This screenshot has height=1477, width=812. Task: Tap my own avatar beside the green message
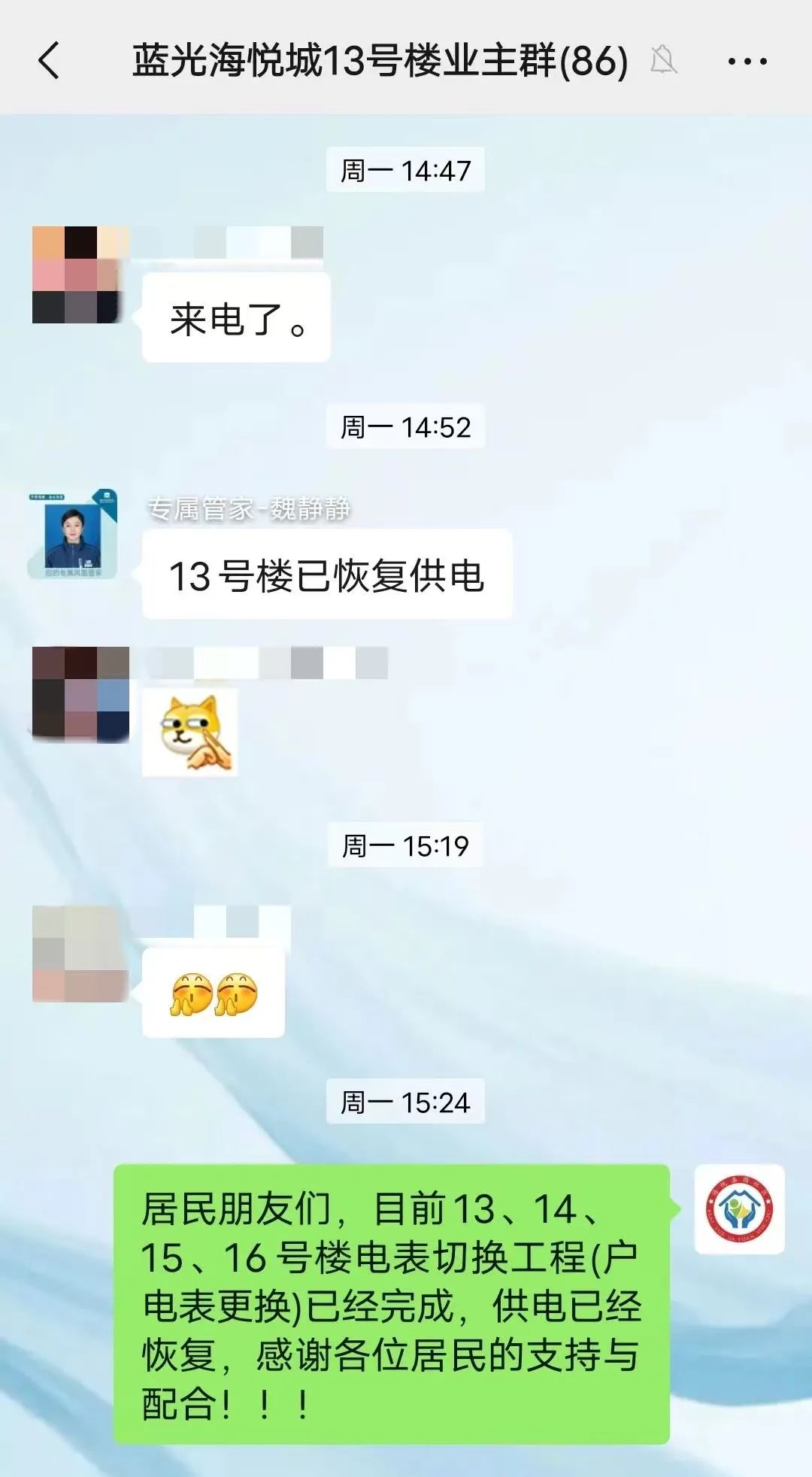[x=738, y=1209]
